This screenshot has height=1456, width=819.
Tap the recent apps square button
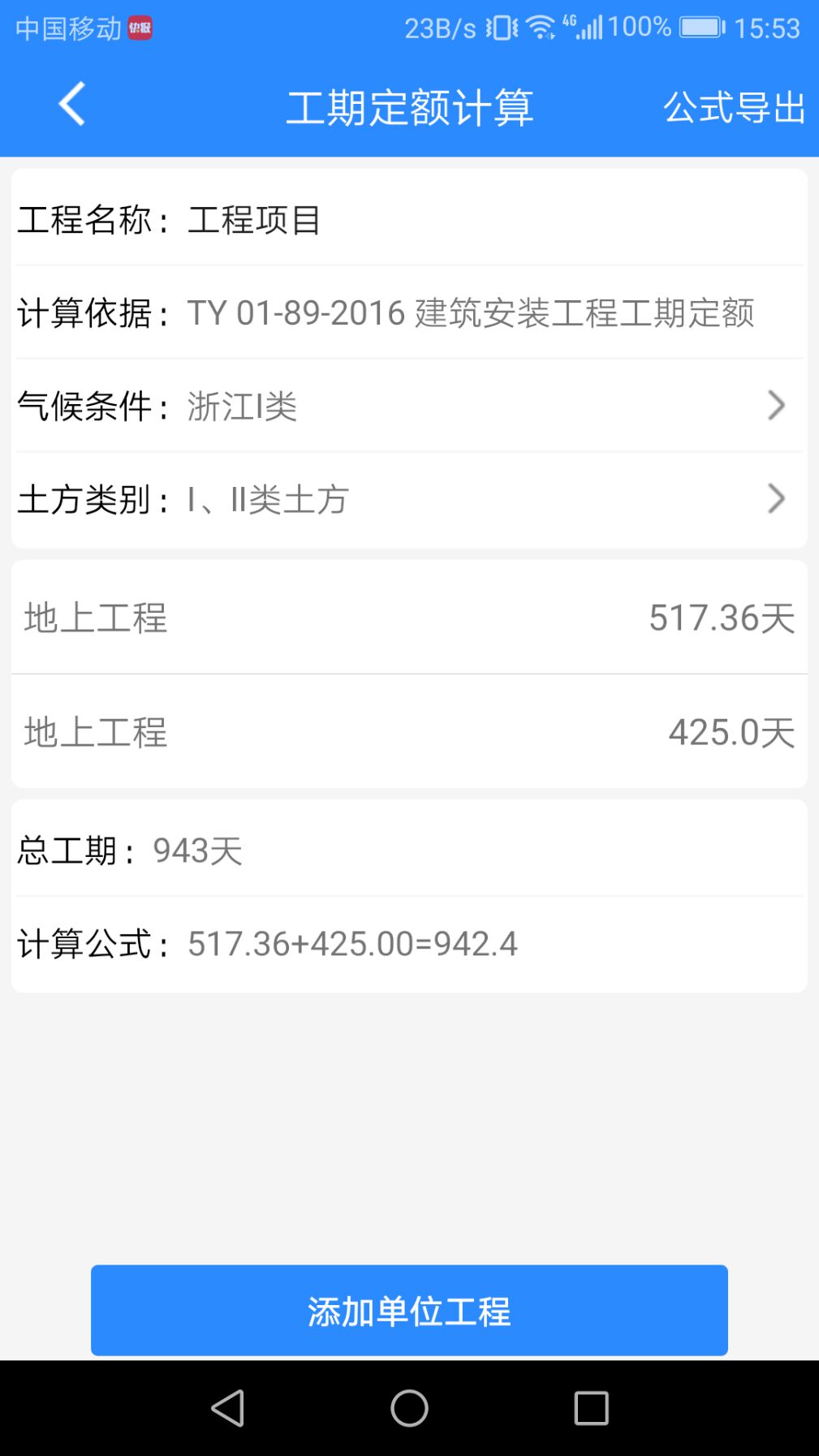point(591,1409)
